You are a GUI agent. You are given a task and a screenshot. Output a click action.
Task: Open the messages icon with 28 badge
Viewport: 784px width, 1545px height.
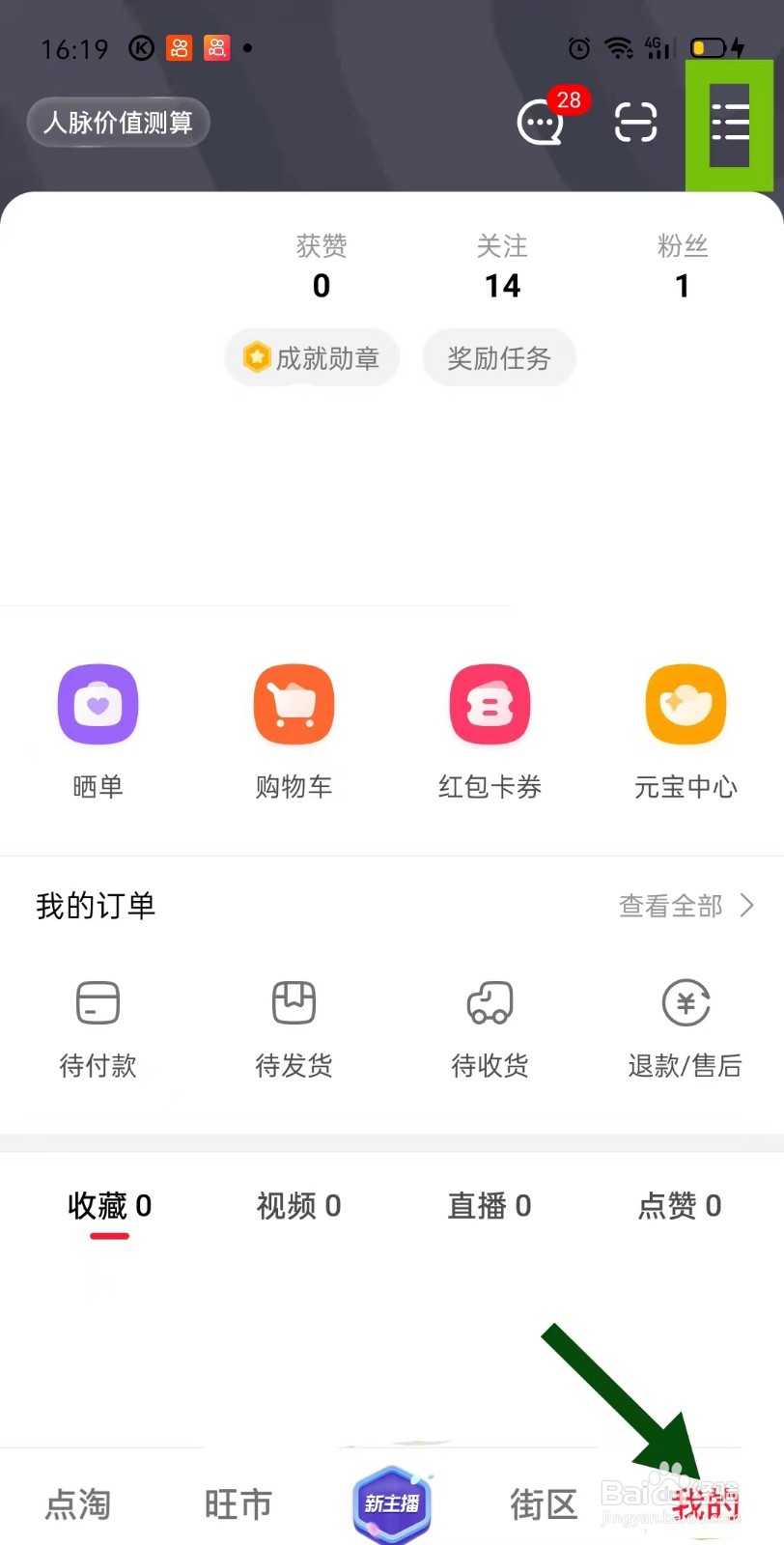point(541,123)
